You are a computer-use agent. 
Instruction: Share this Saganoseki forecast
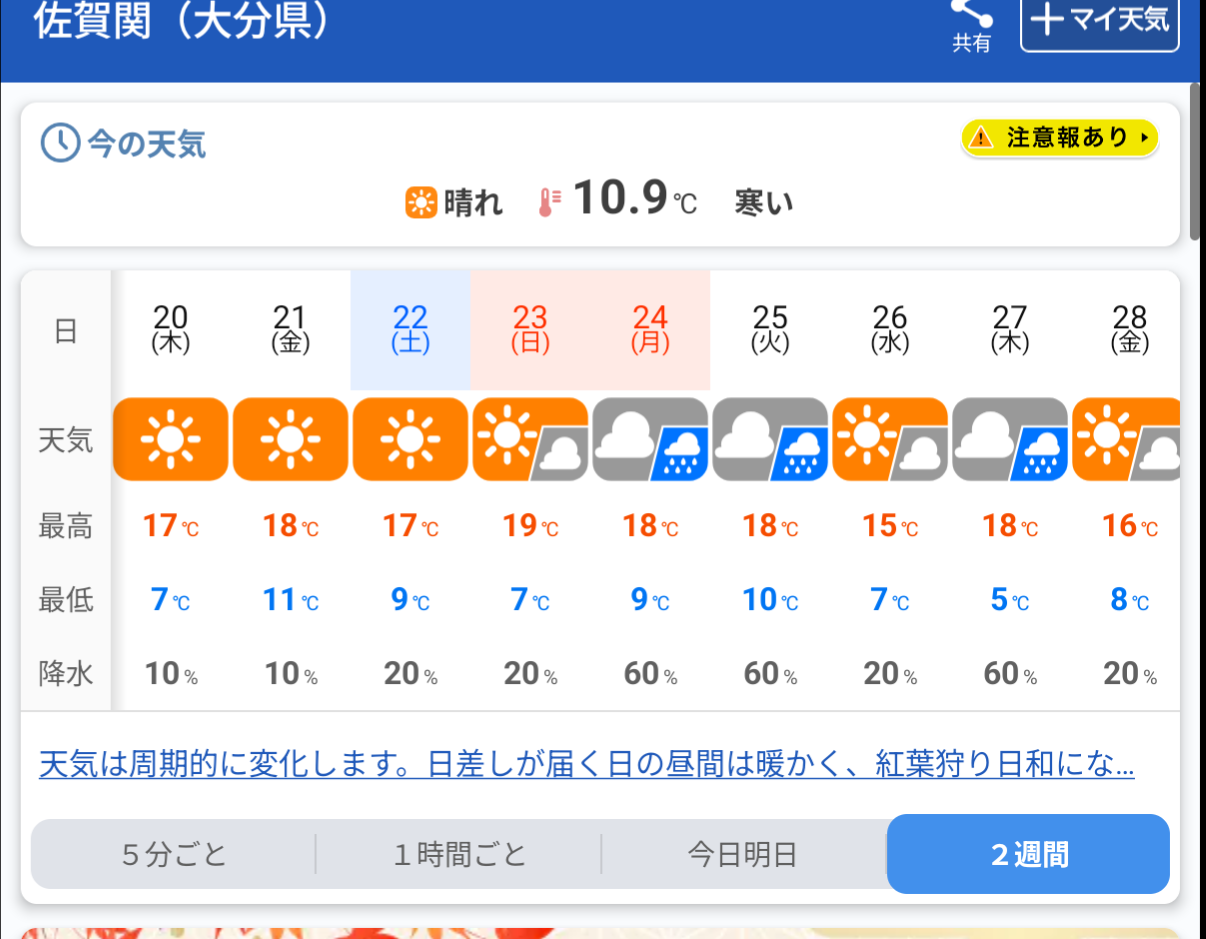[x=970, y=24]
